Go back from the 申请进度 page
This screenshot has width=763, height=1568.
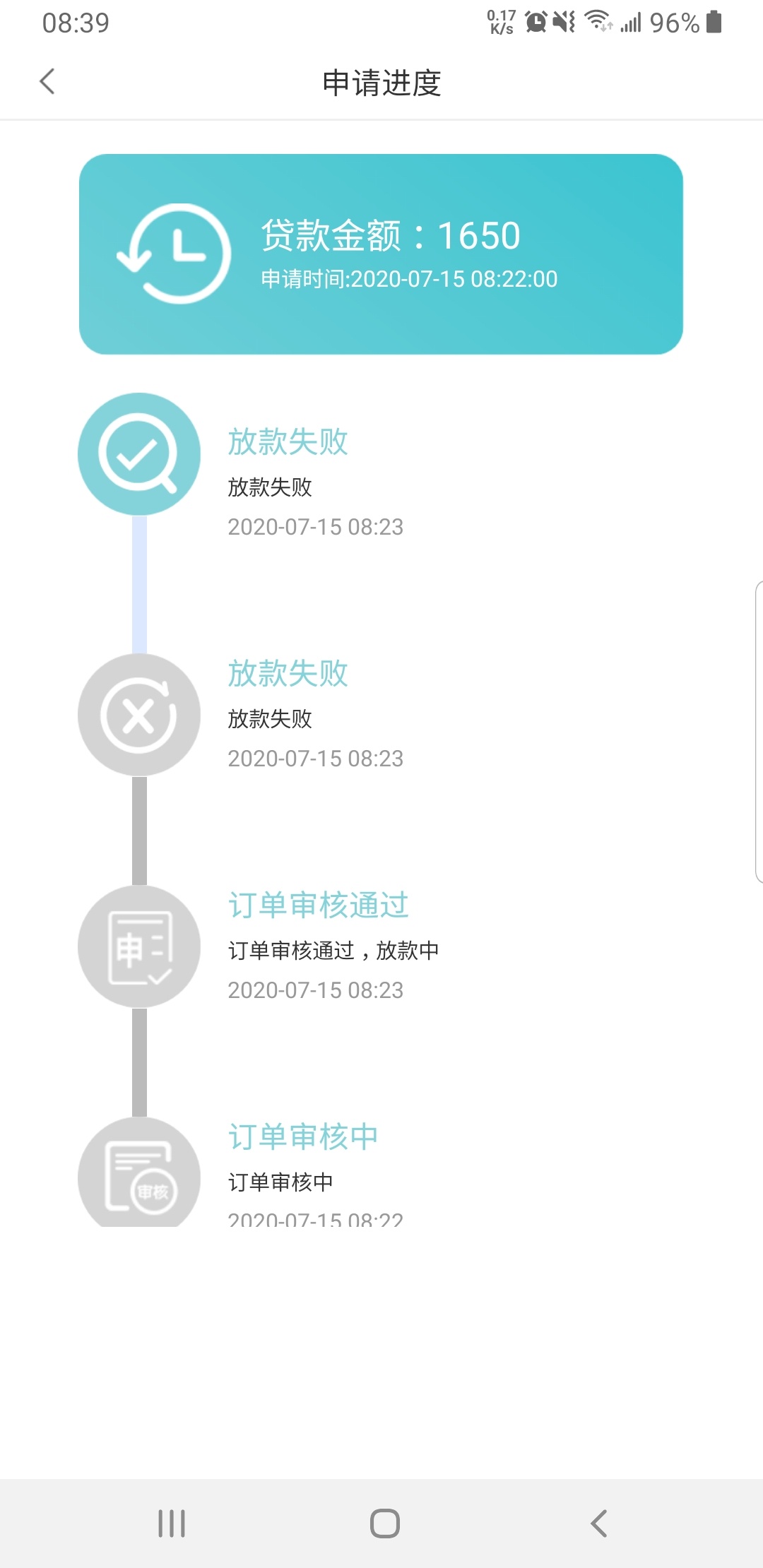(x=47, y=81)
